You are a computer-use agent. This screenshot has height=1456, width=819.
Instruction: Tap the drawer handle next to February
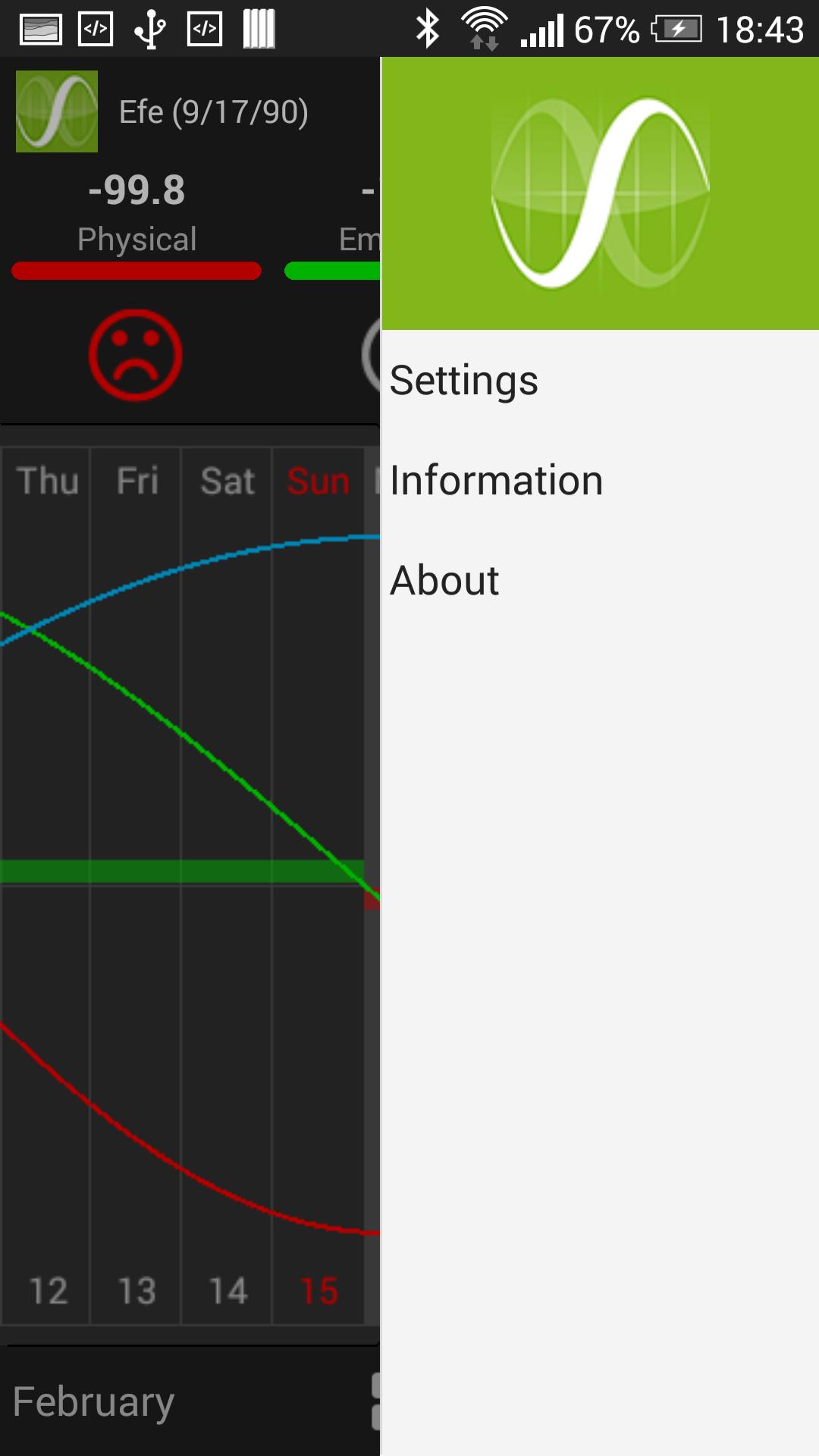coord(376,1399)
